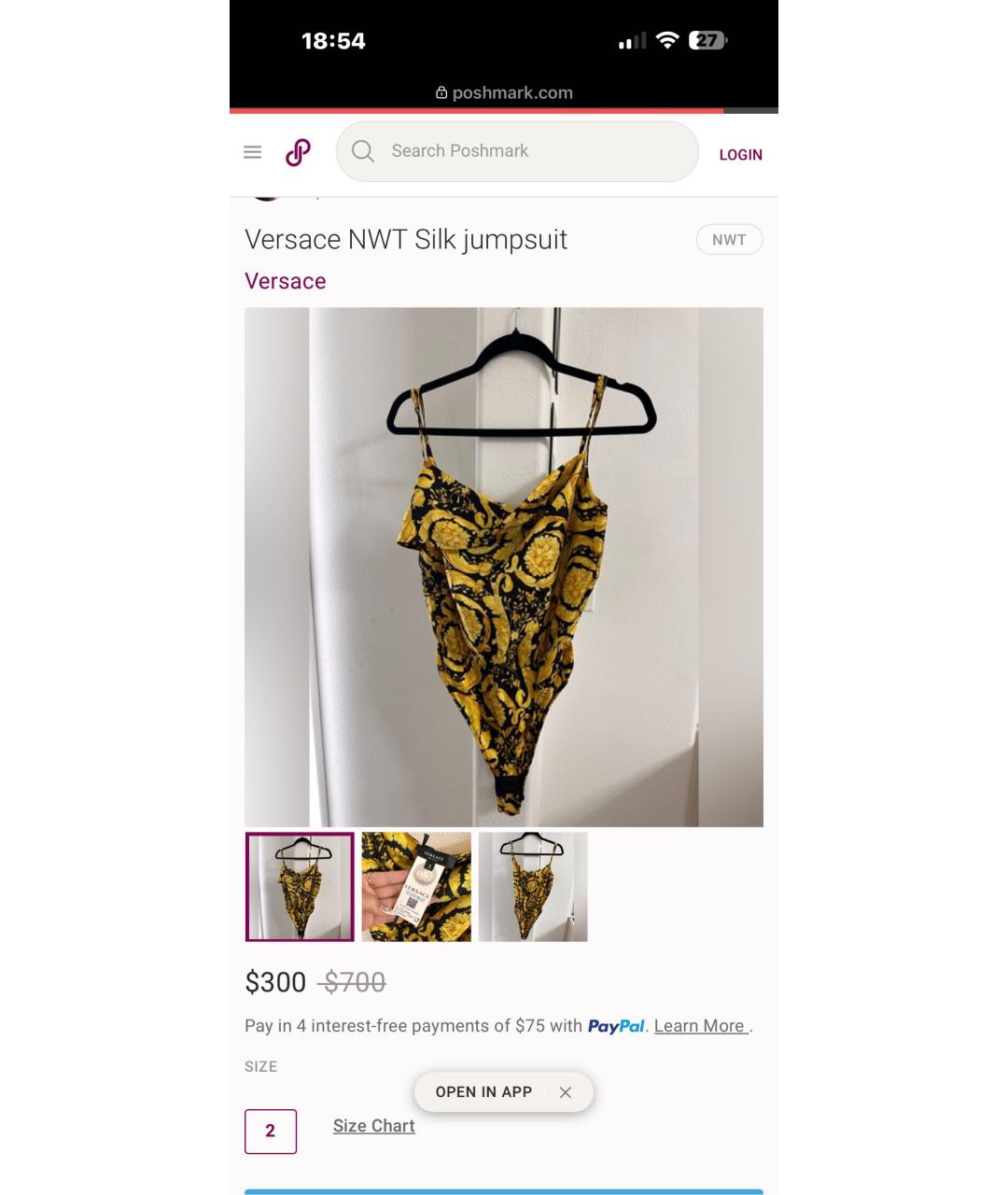View the third jumpsuit photo thumbnail
The width and height of the screenshot is (1008, 1195).
(533, 887)
